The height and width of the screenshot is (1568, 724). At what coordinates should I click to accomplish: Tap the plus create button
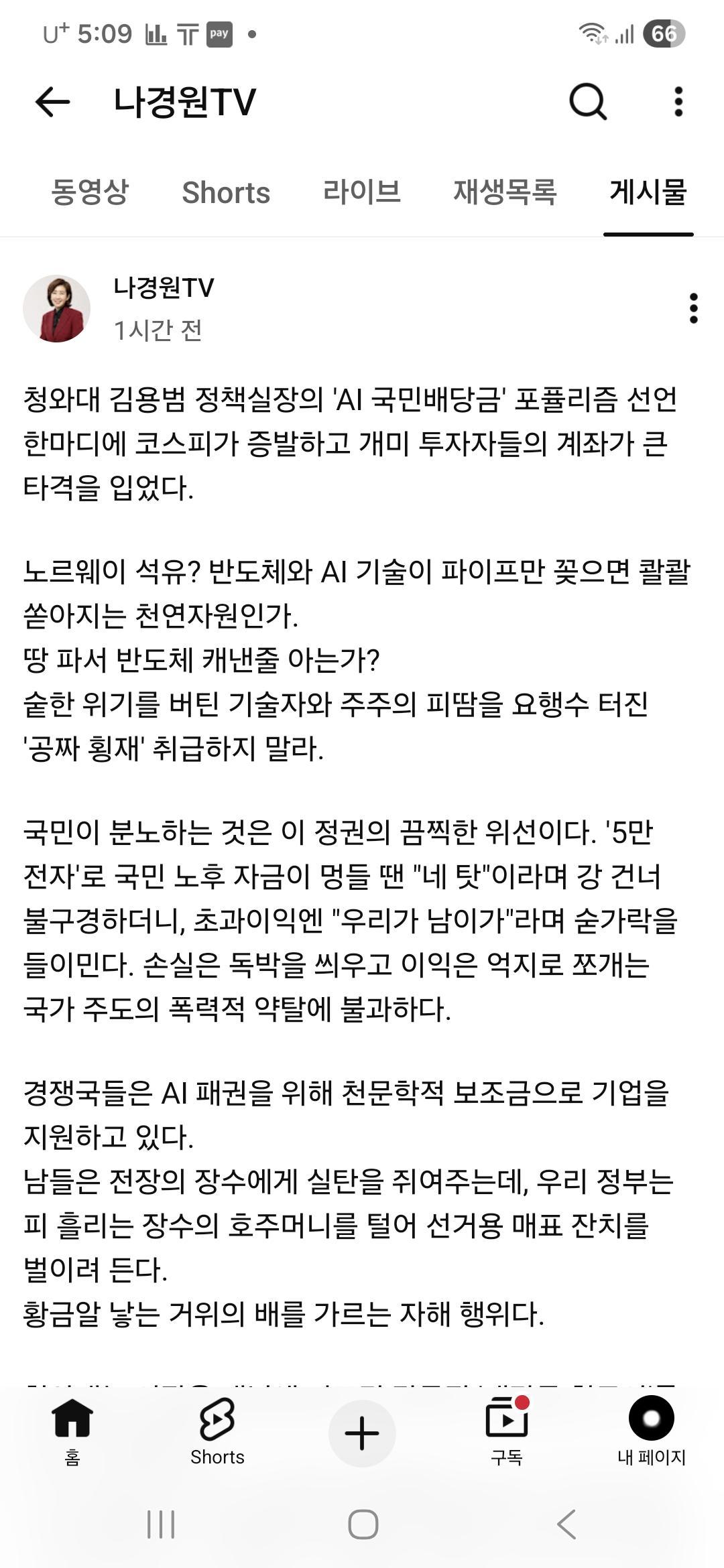(362, 1433)
